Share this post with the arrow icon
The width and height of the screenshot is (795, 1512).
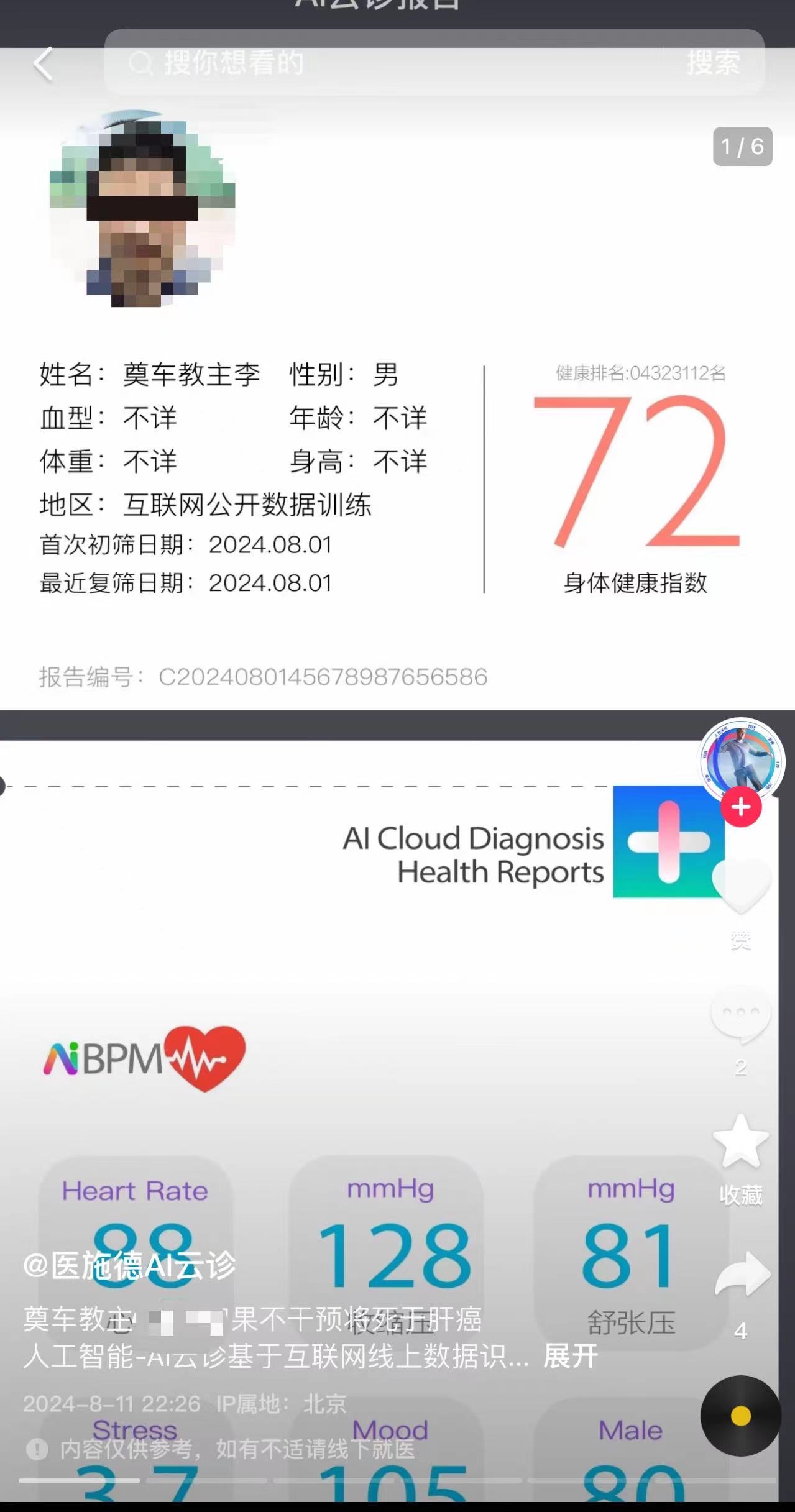[x=742, y=1274]
